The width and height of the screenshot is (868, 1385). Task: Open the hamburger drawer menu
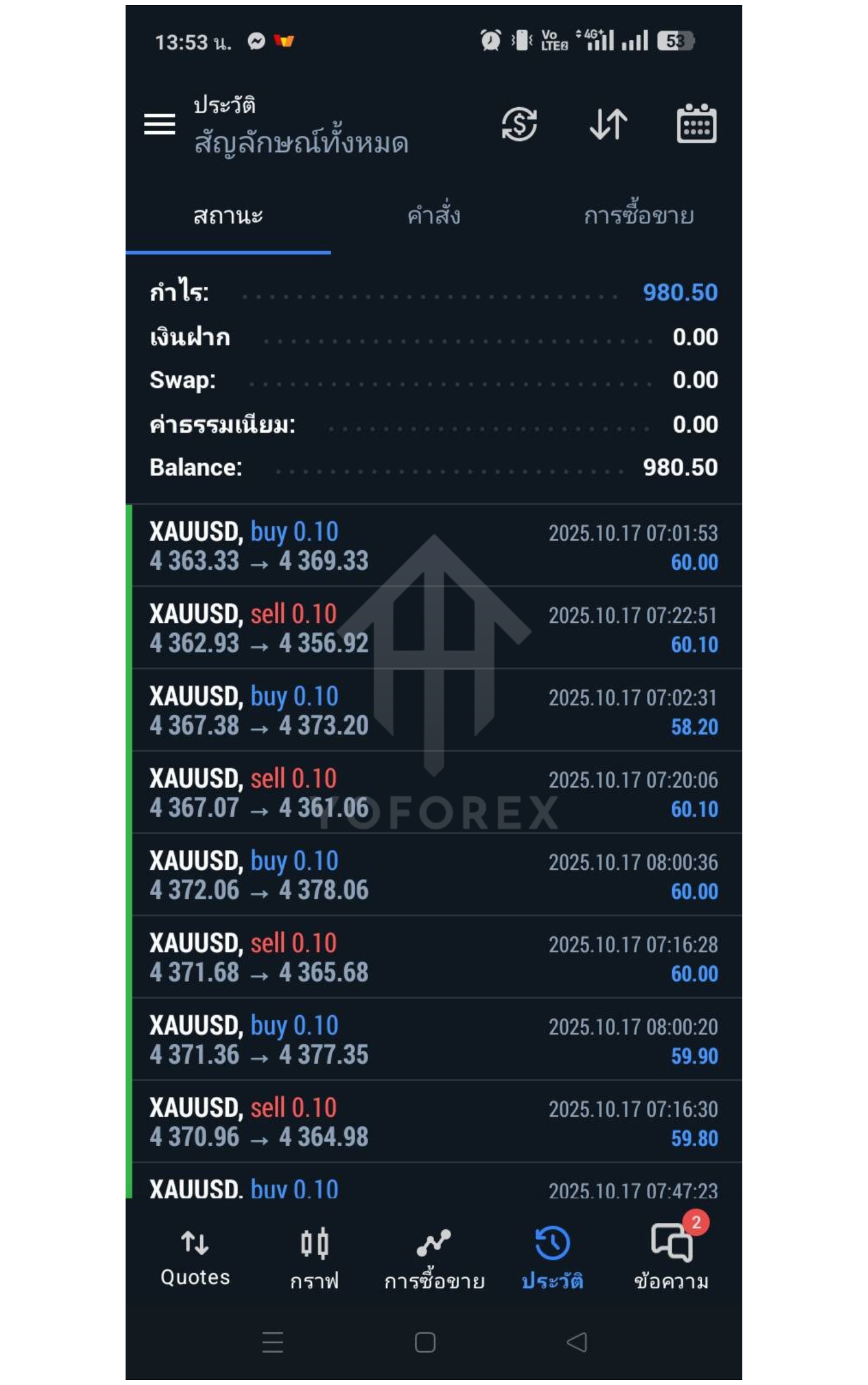click(x=159, y=124)
